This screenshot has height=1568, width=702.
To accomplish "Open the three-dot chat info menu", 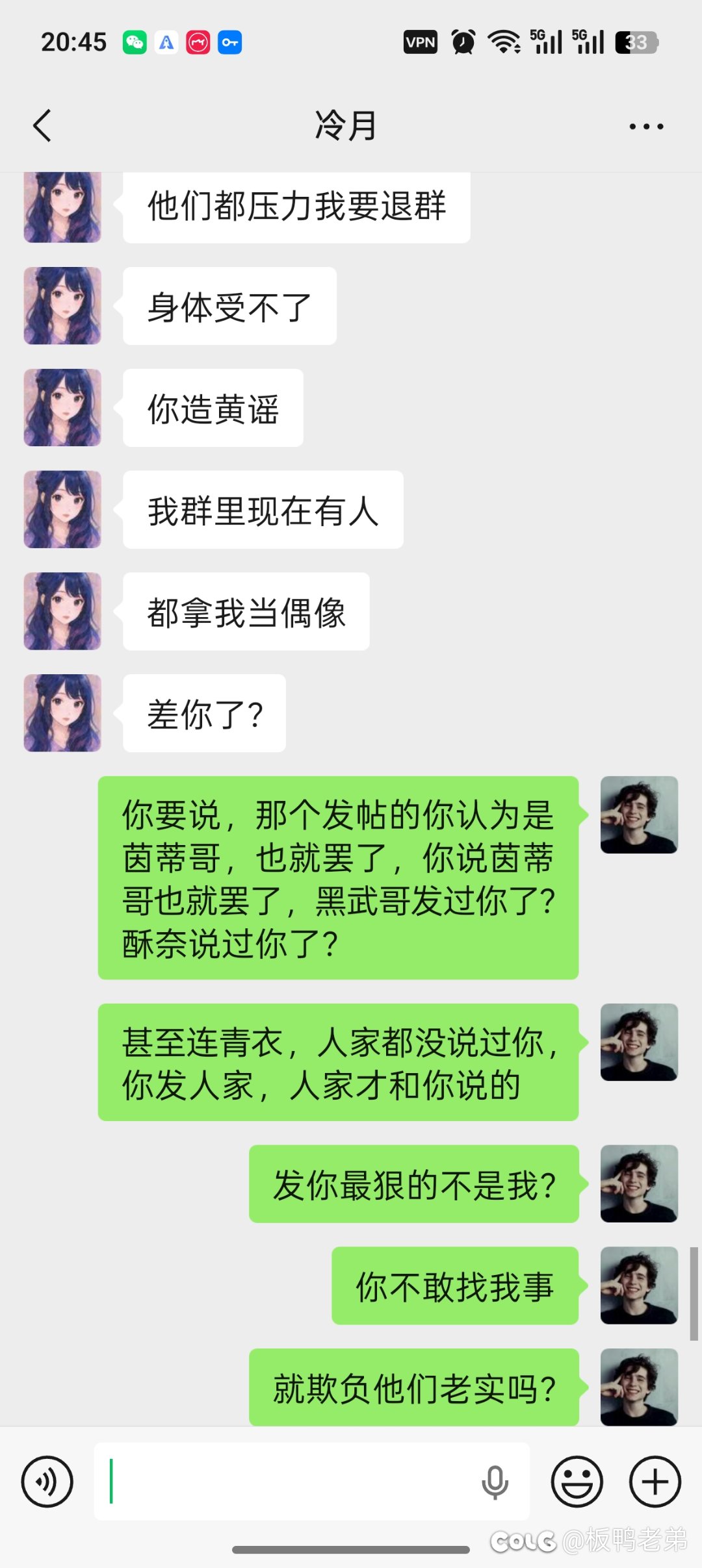I will coord(646,127).
